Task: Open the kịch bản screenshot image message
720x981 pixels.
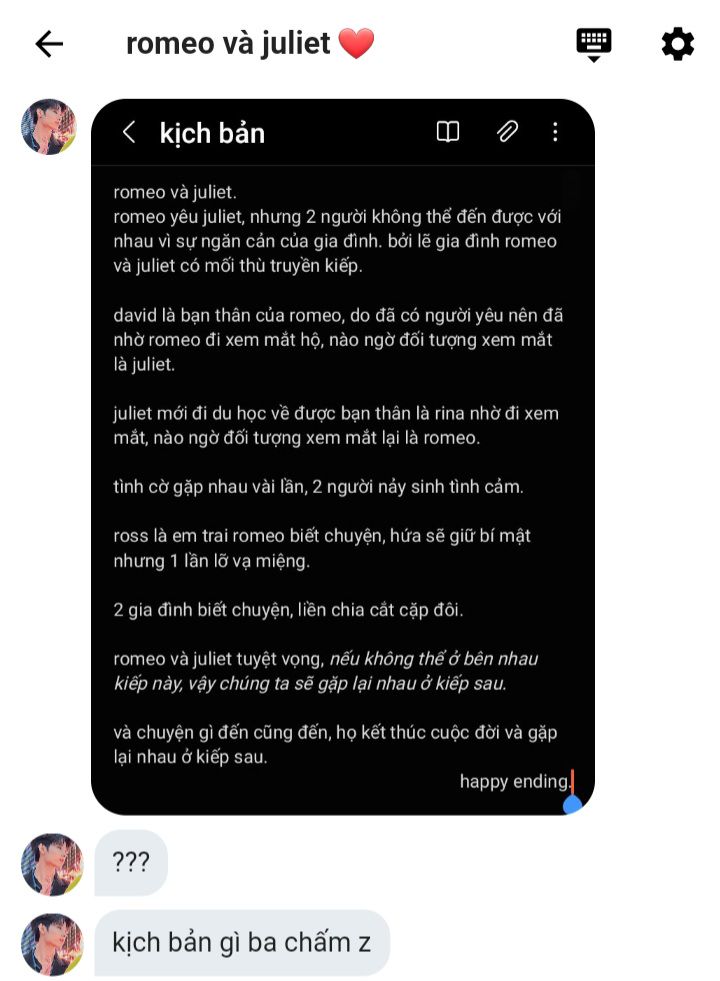Action: pyautogui.click(x=342, y=457)
